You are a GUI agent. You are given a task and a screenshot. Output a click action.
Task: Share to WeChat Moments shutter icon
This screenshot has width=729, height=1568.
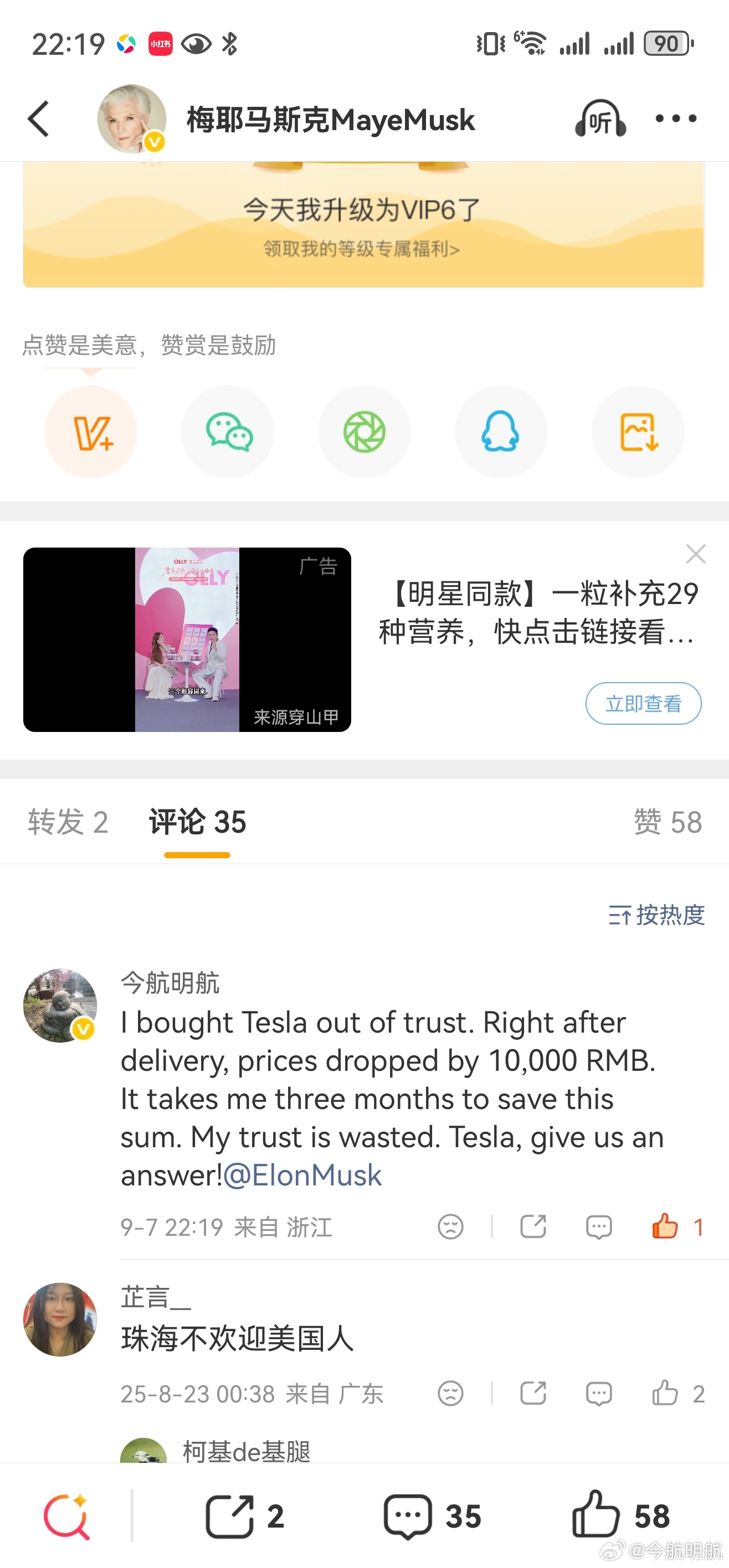pos(364,432)
